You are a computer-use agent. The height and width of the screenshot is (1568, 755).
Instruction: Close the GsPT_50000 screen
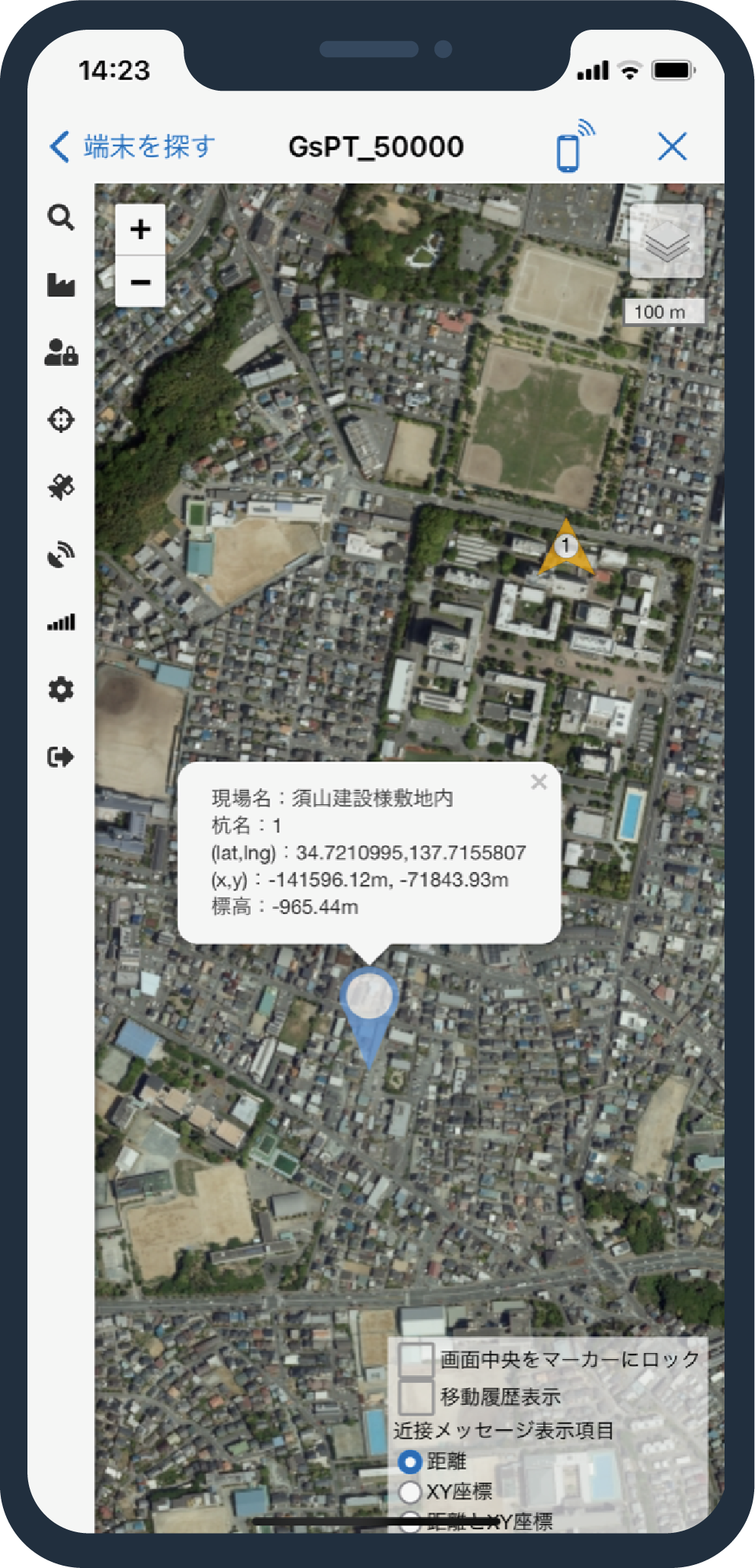pyautogui.click(x=672, y=146)
